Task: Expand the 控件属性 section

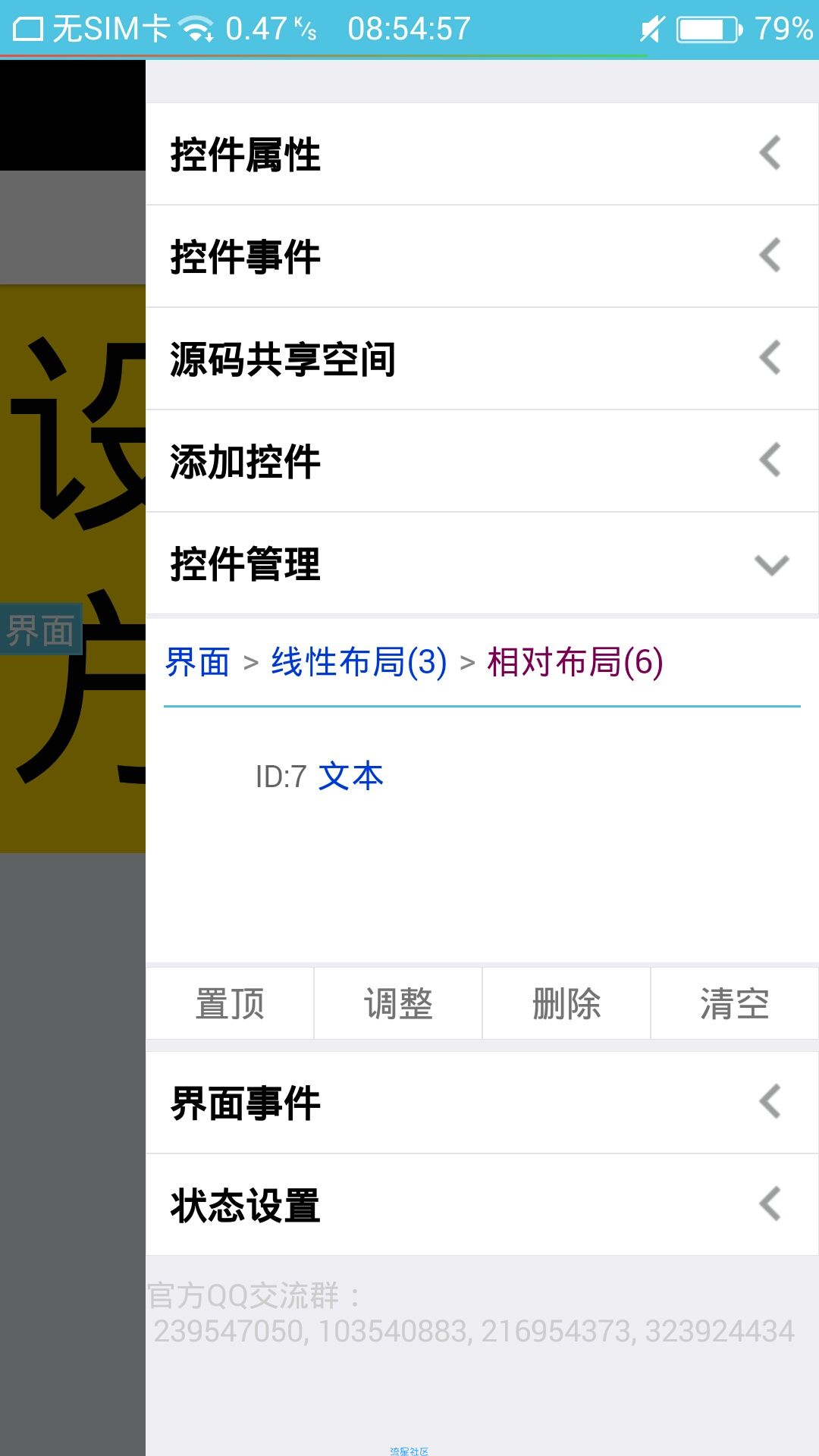Action: [x=482, y=154]
